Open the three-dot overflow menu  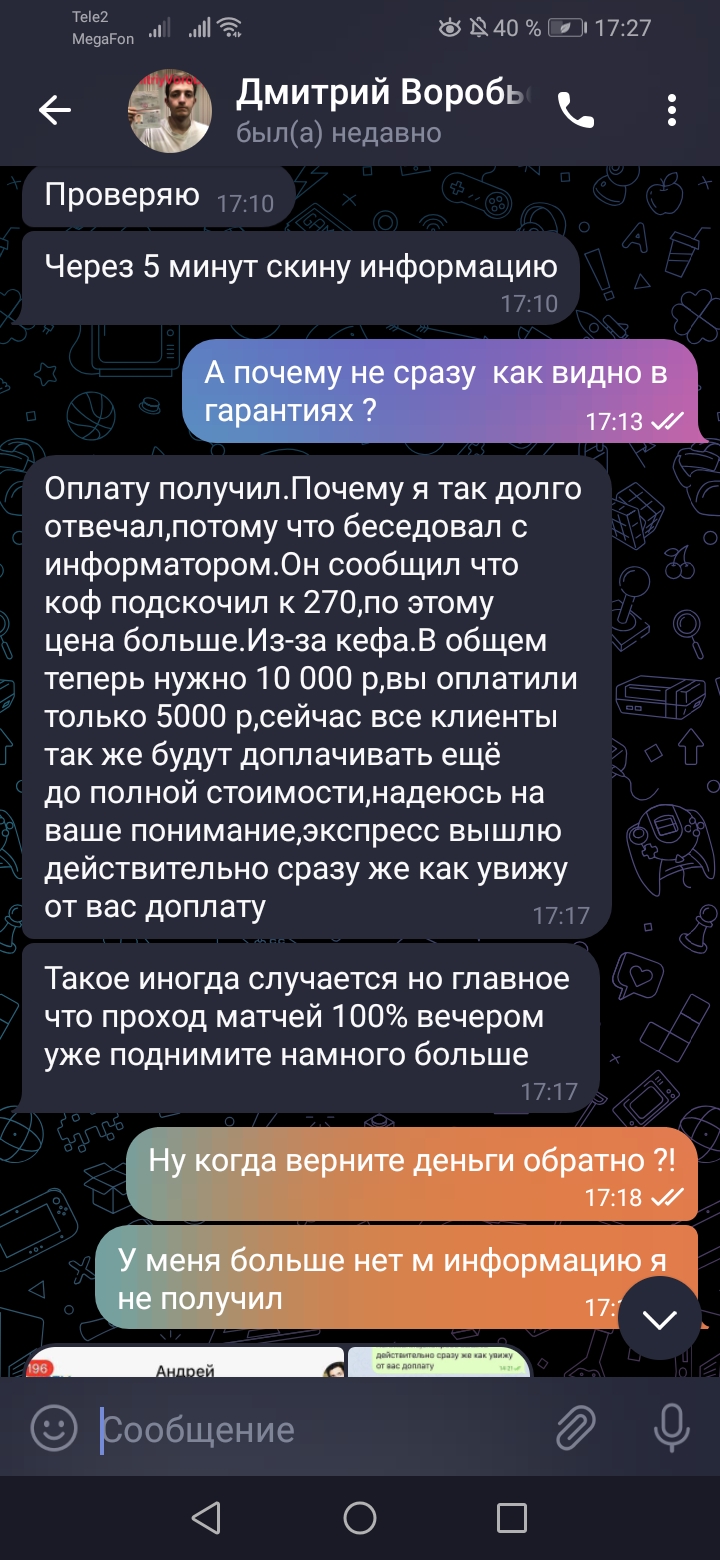click(x=673, y=111)
